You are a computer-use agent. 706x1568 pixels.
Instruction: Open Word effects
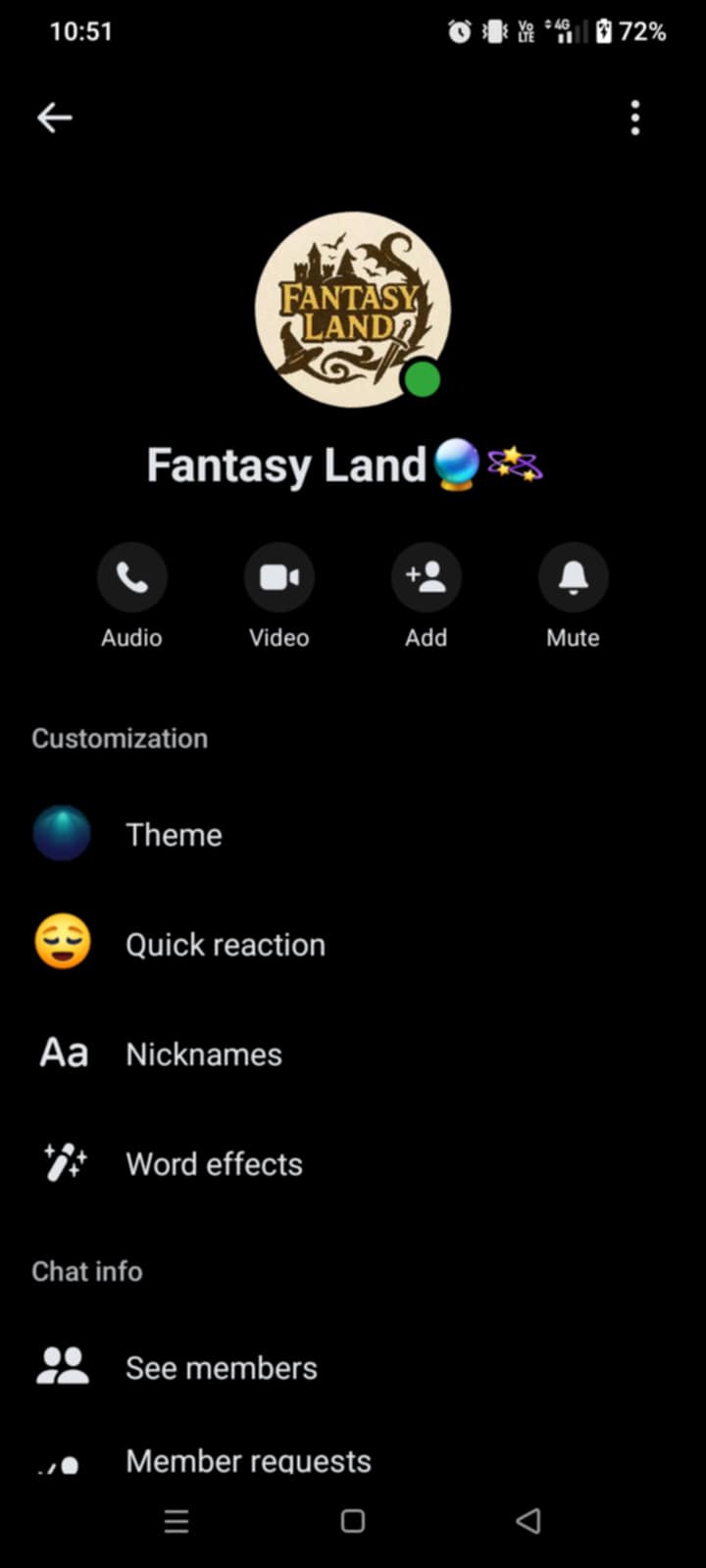point(214,1164)
